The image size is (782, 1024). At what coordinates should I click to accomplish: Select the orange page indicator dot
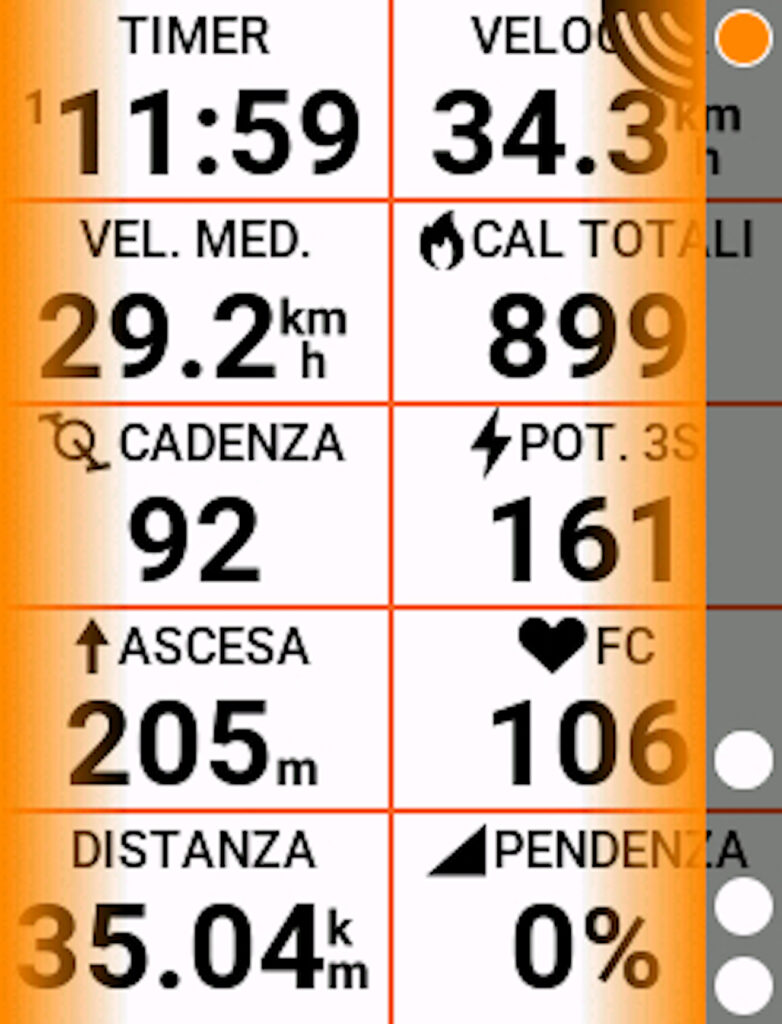[746, 38]
